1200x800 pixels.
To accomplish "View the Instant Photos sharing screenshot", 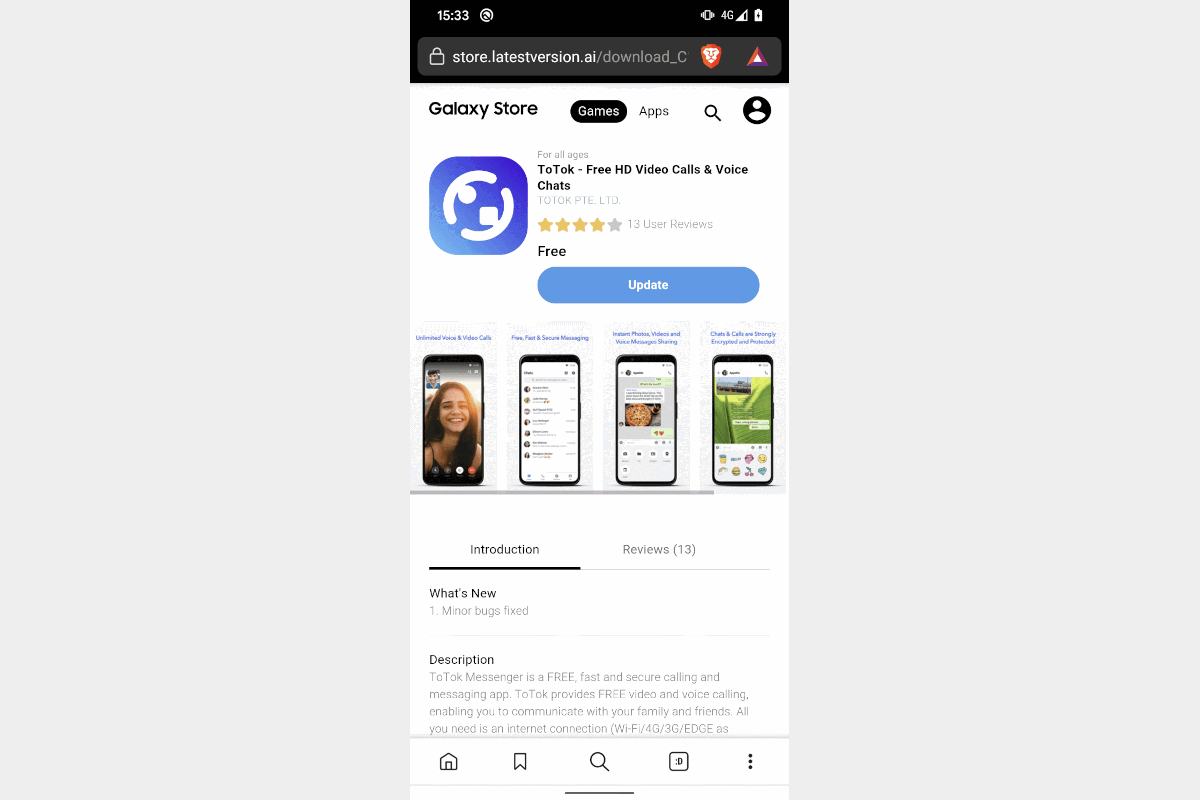I will pos(646,410).
